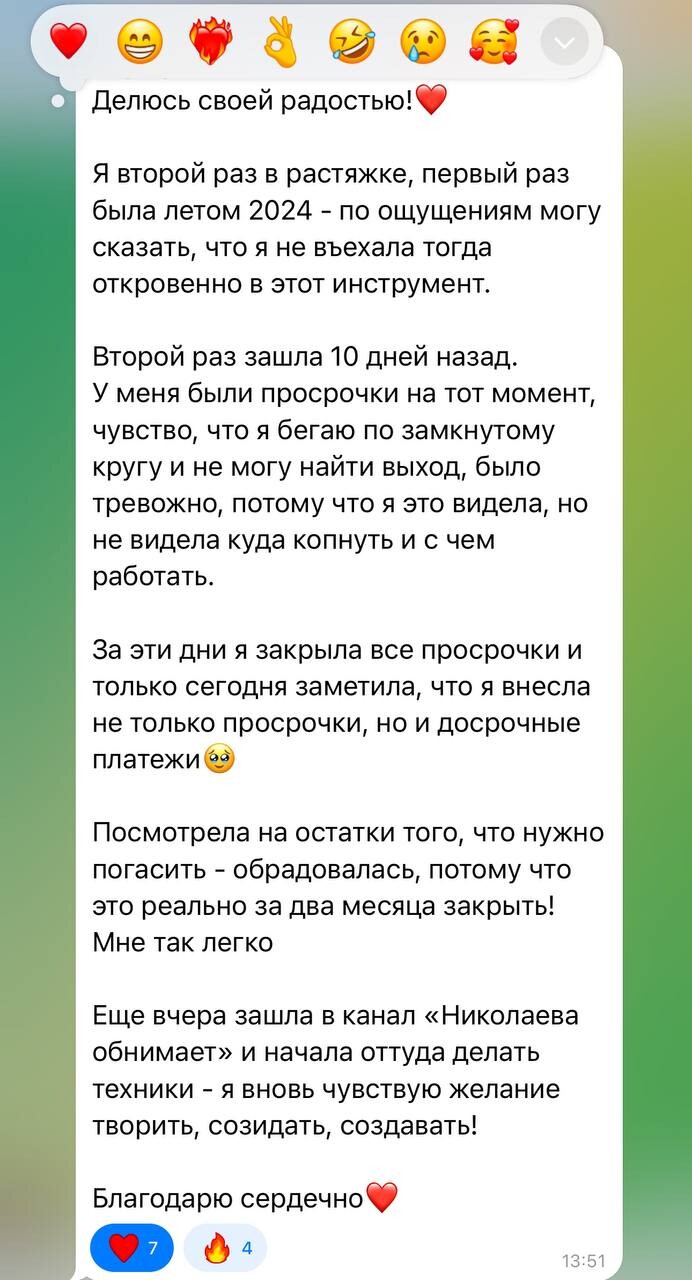The height and width of the screenshot is (1280, 692).
Task: React with the heart on fire emoji
Action: click(210, 42)
